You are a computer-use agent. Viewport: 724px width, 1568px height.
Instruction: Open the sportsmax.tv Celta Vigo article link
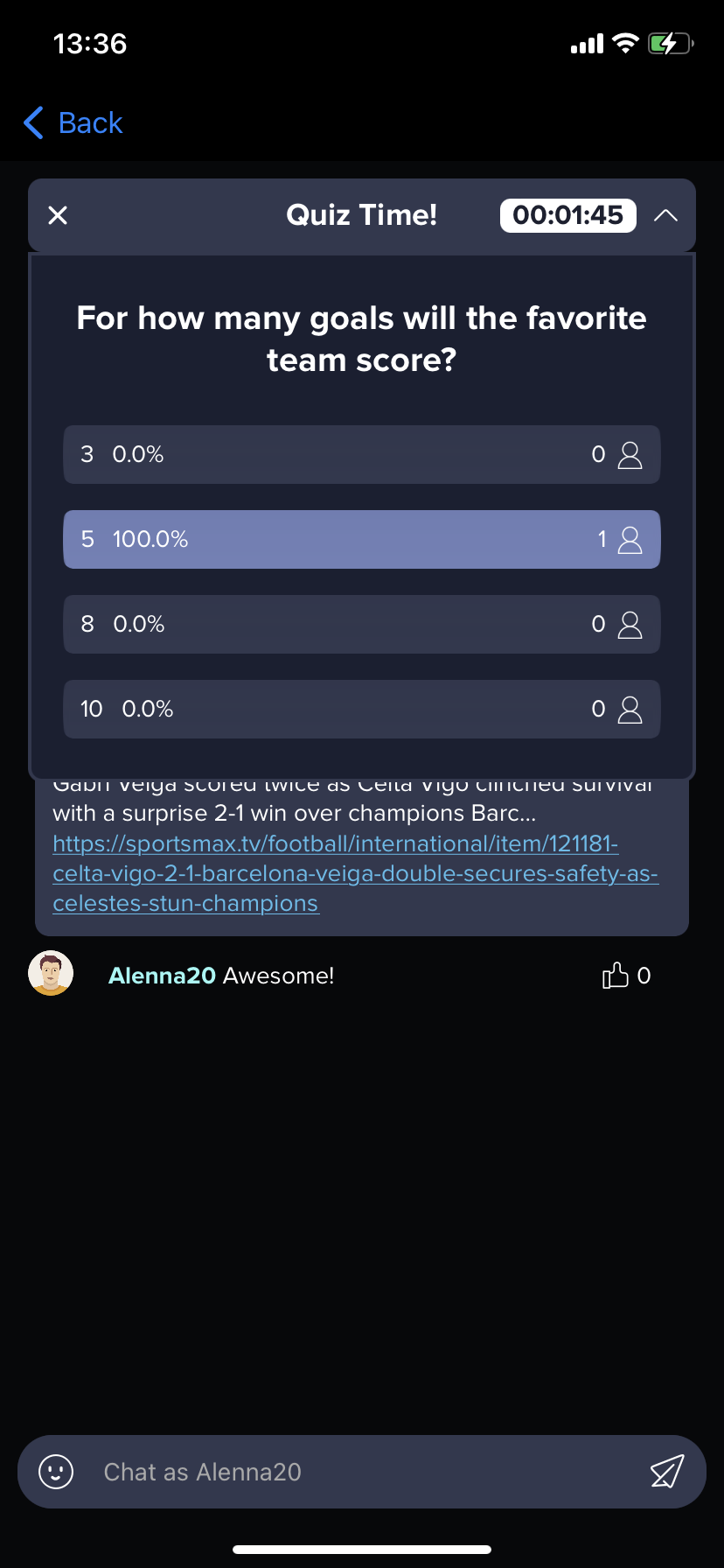click(355, 873)
